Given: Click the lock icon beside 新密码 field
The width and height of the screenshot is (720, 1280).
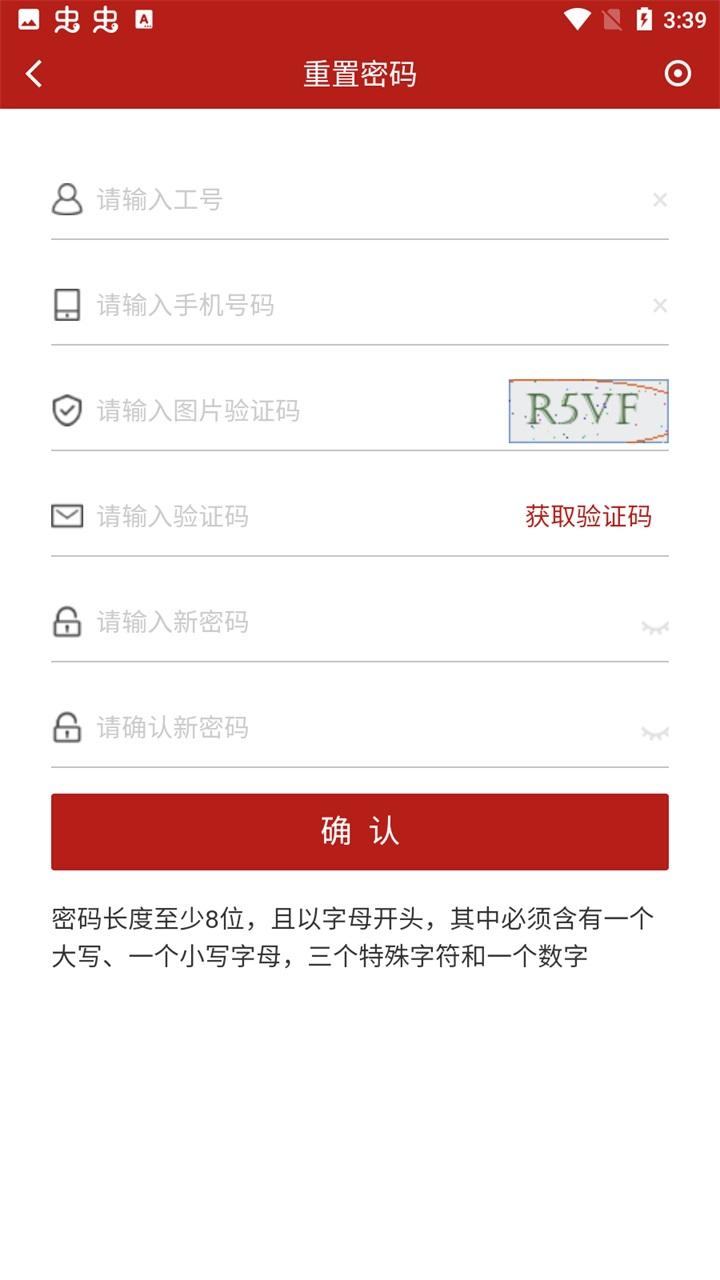Looking at the screenshot, I should coord(67,622).
